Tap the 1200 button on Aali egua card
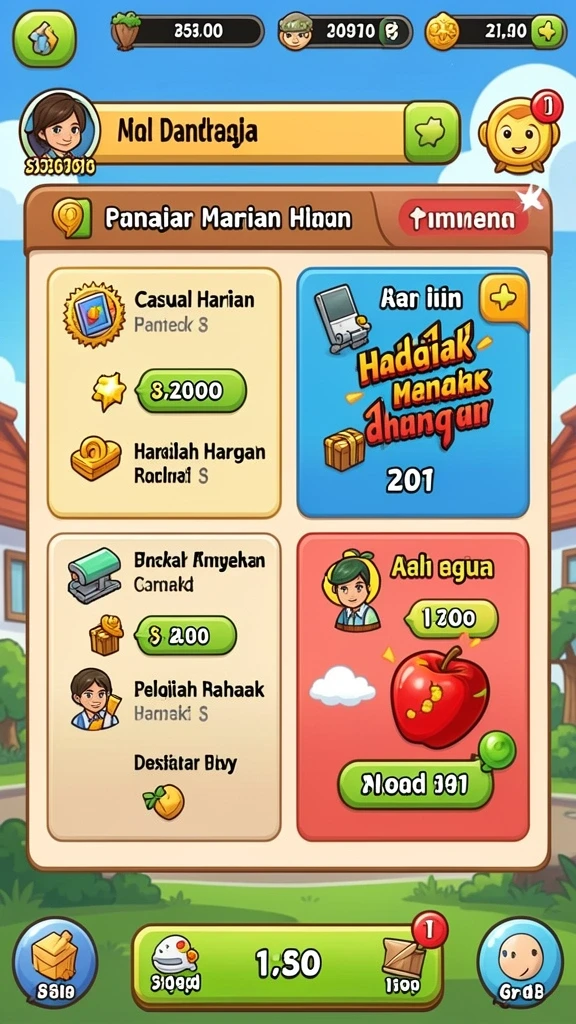576x1024 pixels. coord(452,618)
